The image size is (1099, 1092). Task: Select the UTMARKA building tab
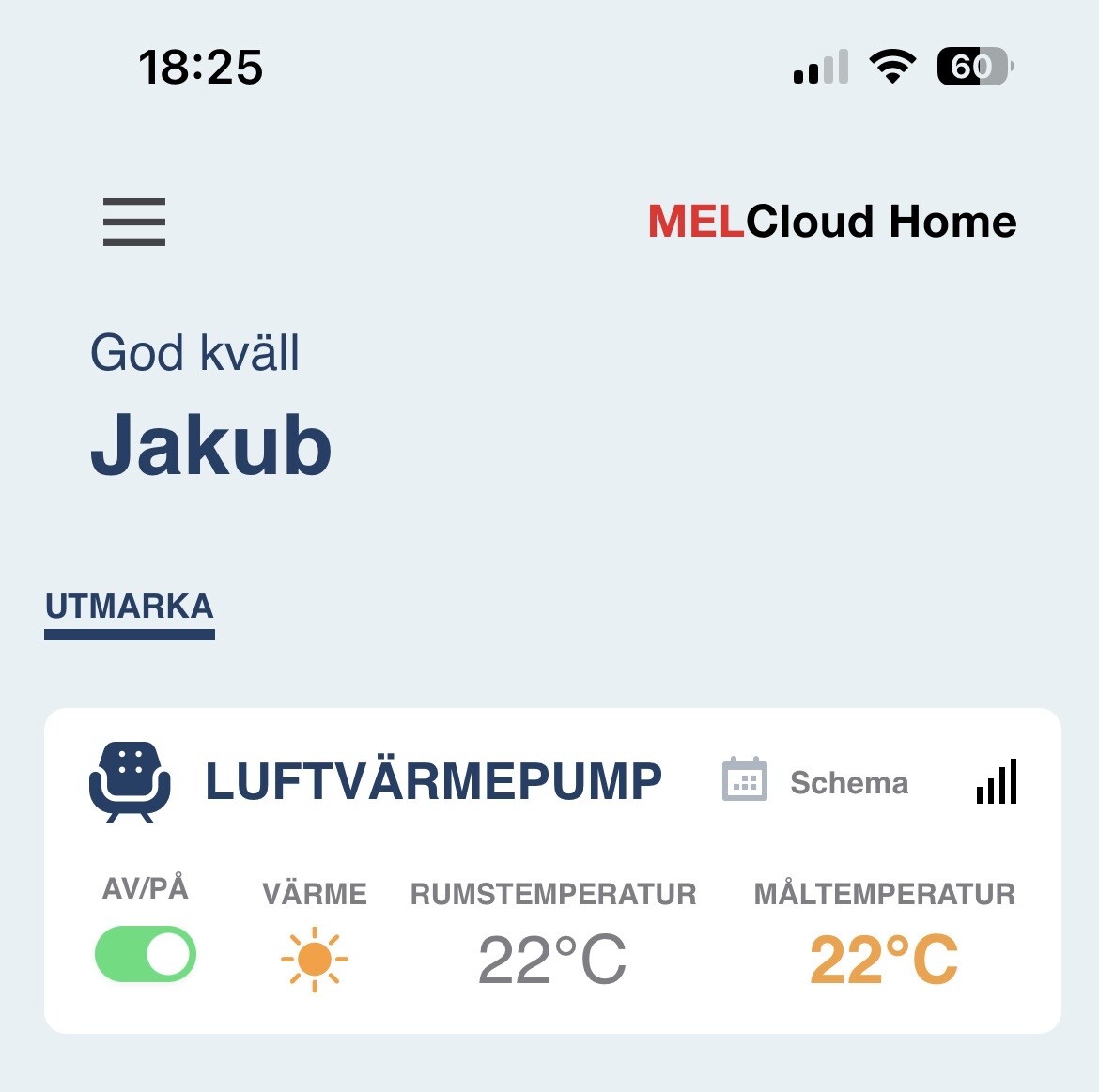(130, 608)
